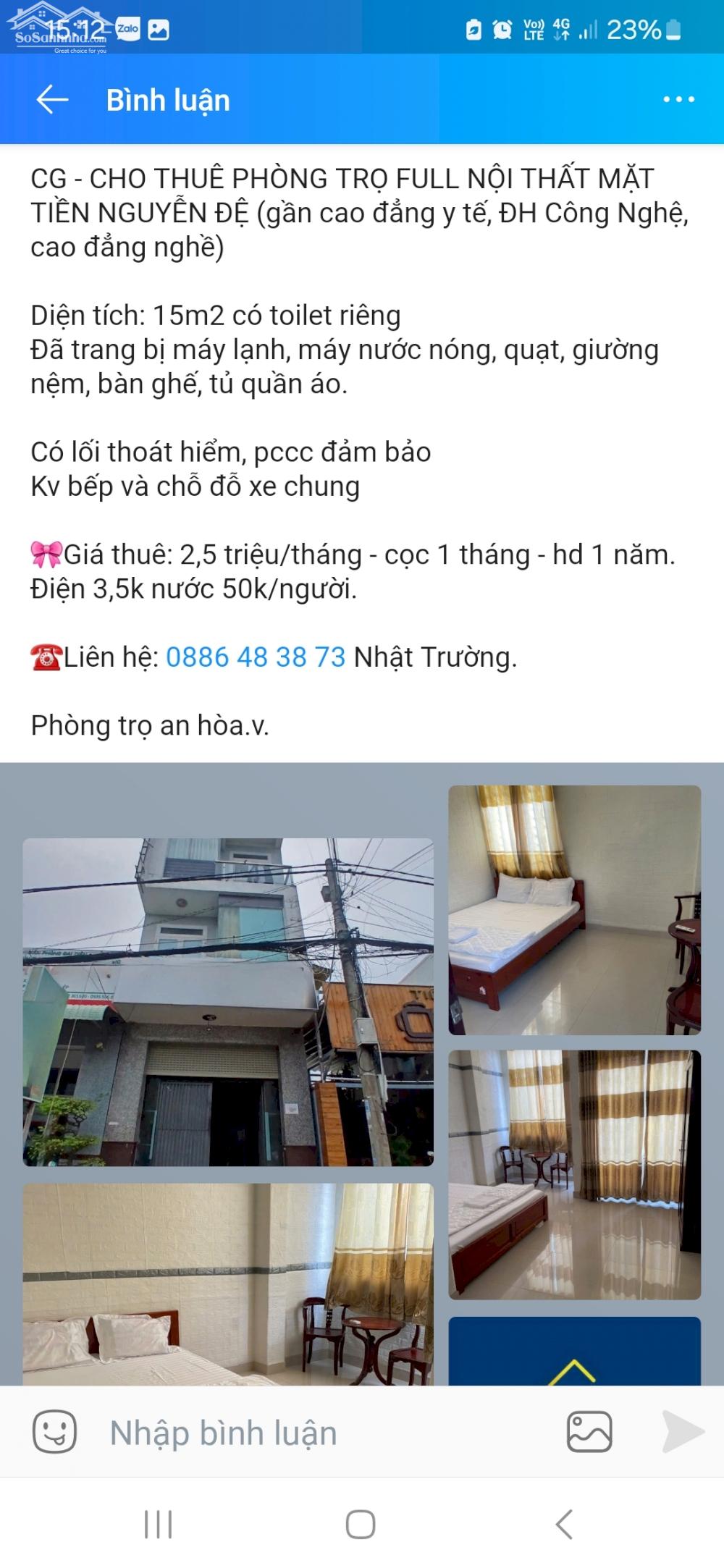Image resolution: width=724 pixels, height=1568 pixels.
Task: Send the comment
Action: [x=683, y=1431]
